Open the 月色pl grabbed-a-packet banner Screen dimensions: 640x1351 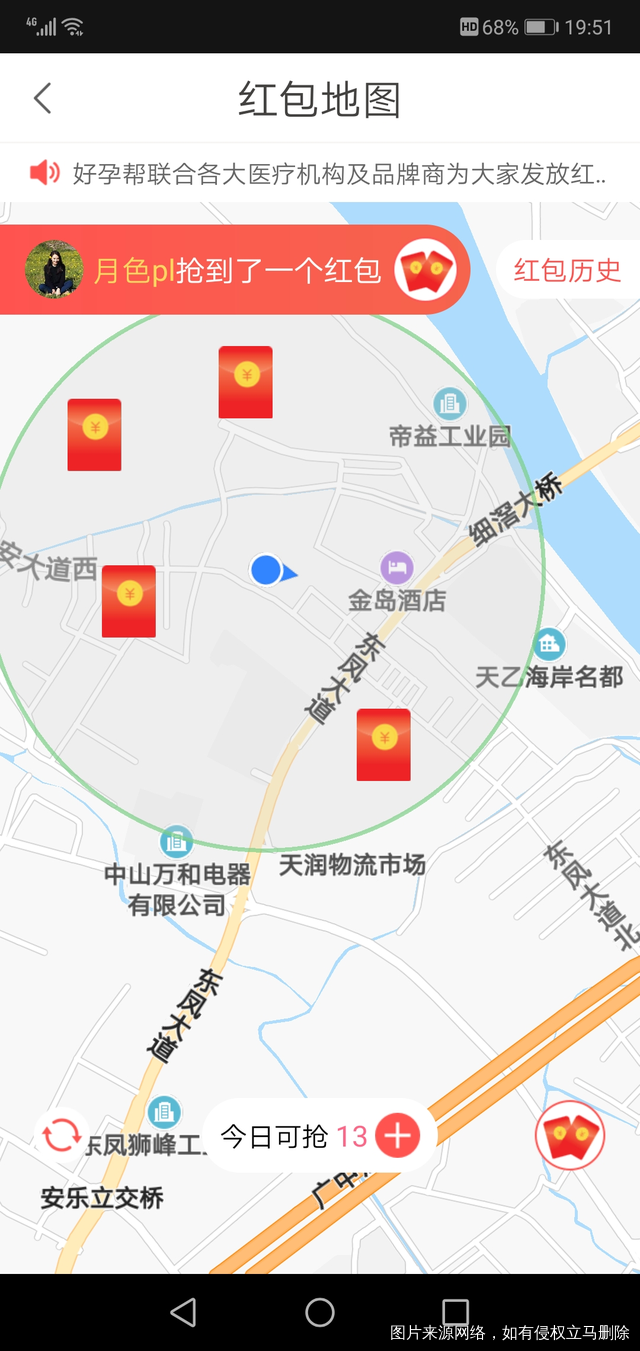pos(235,270)
